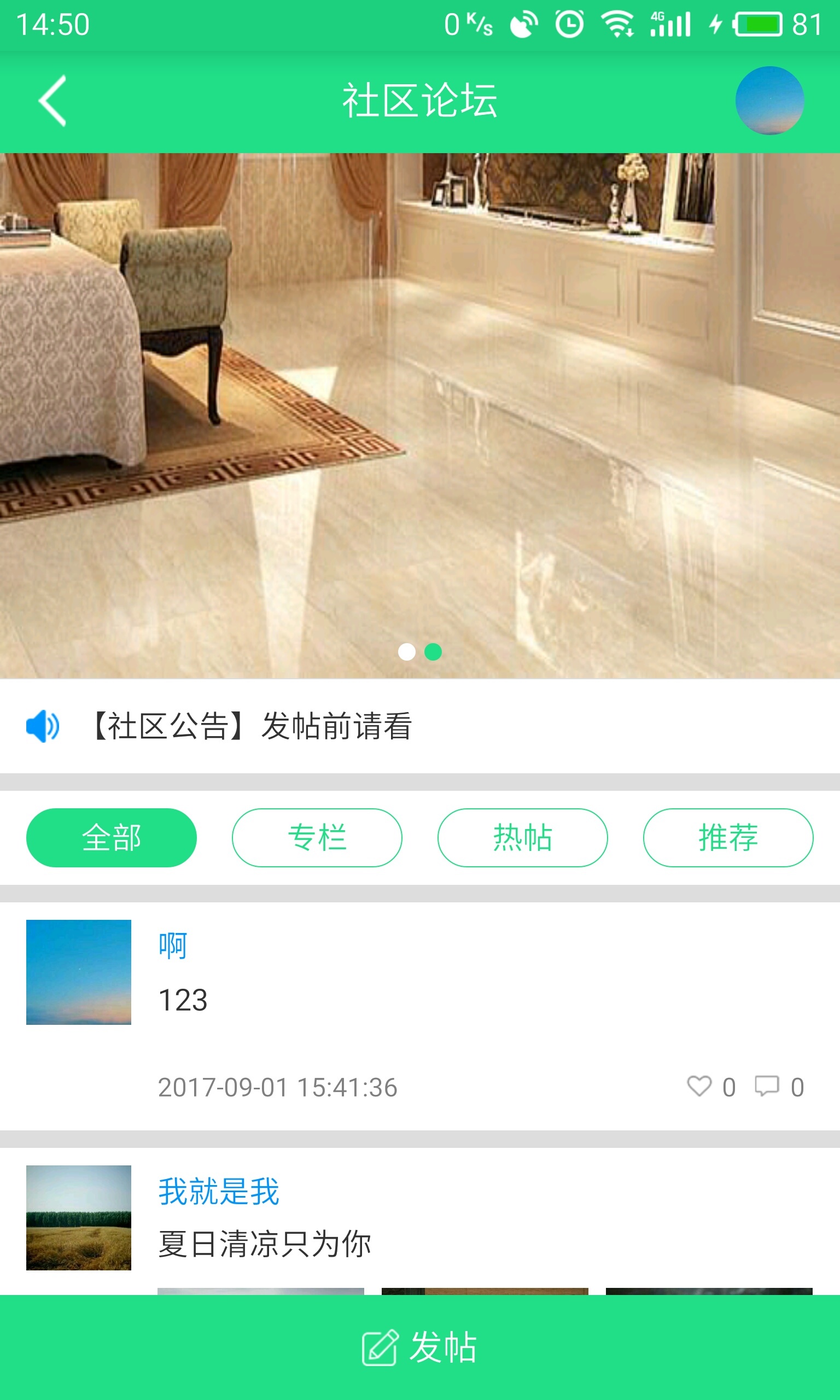Show 热帖 posts
840x1400 pixels.
[522, 837]
